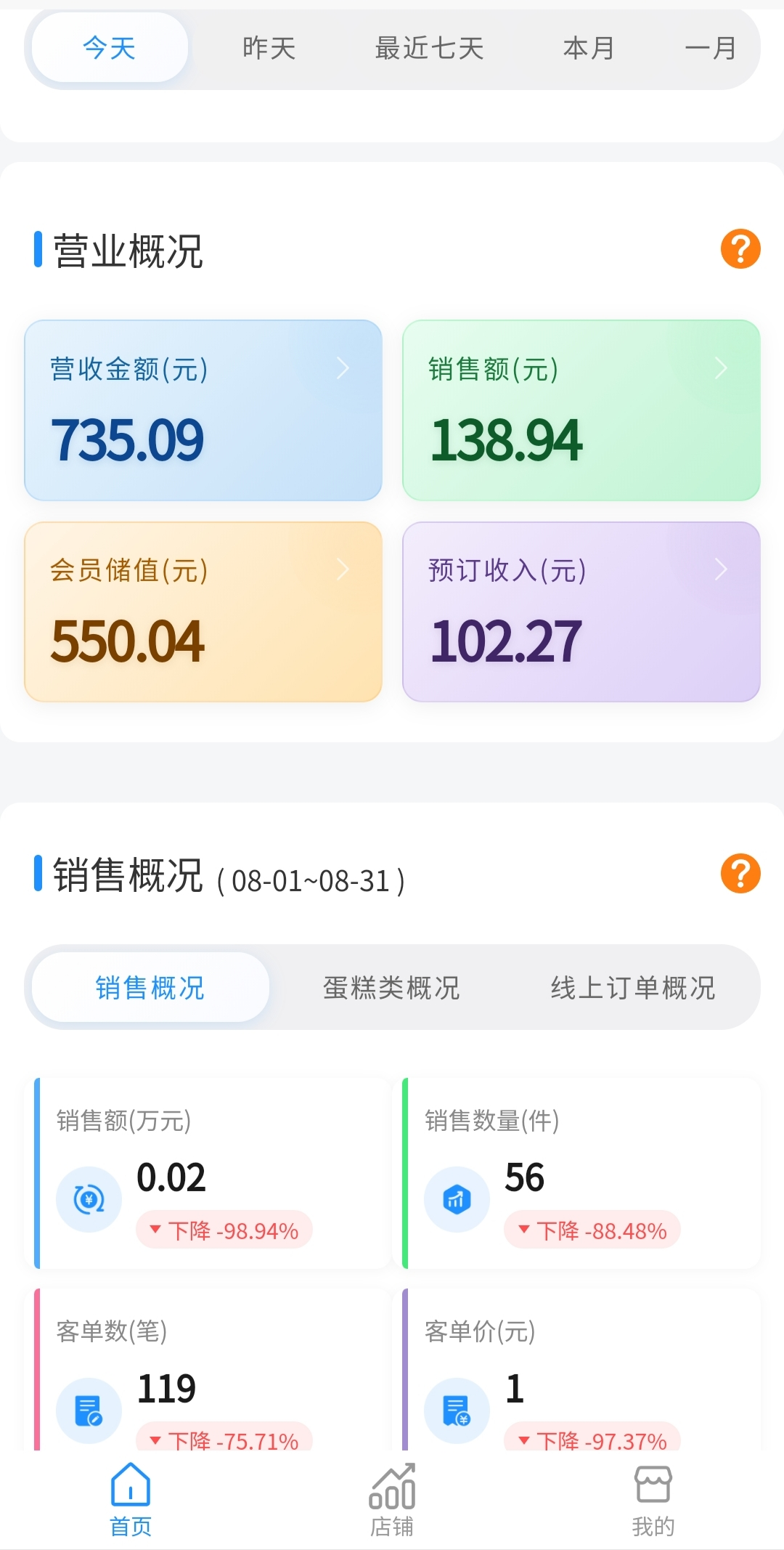The width and height of the screenshot is (784, 1550).
Task: Go to 首页 in bottom navigation
Action: (131, 1500)
